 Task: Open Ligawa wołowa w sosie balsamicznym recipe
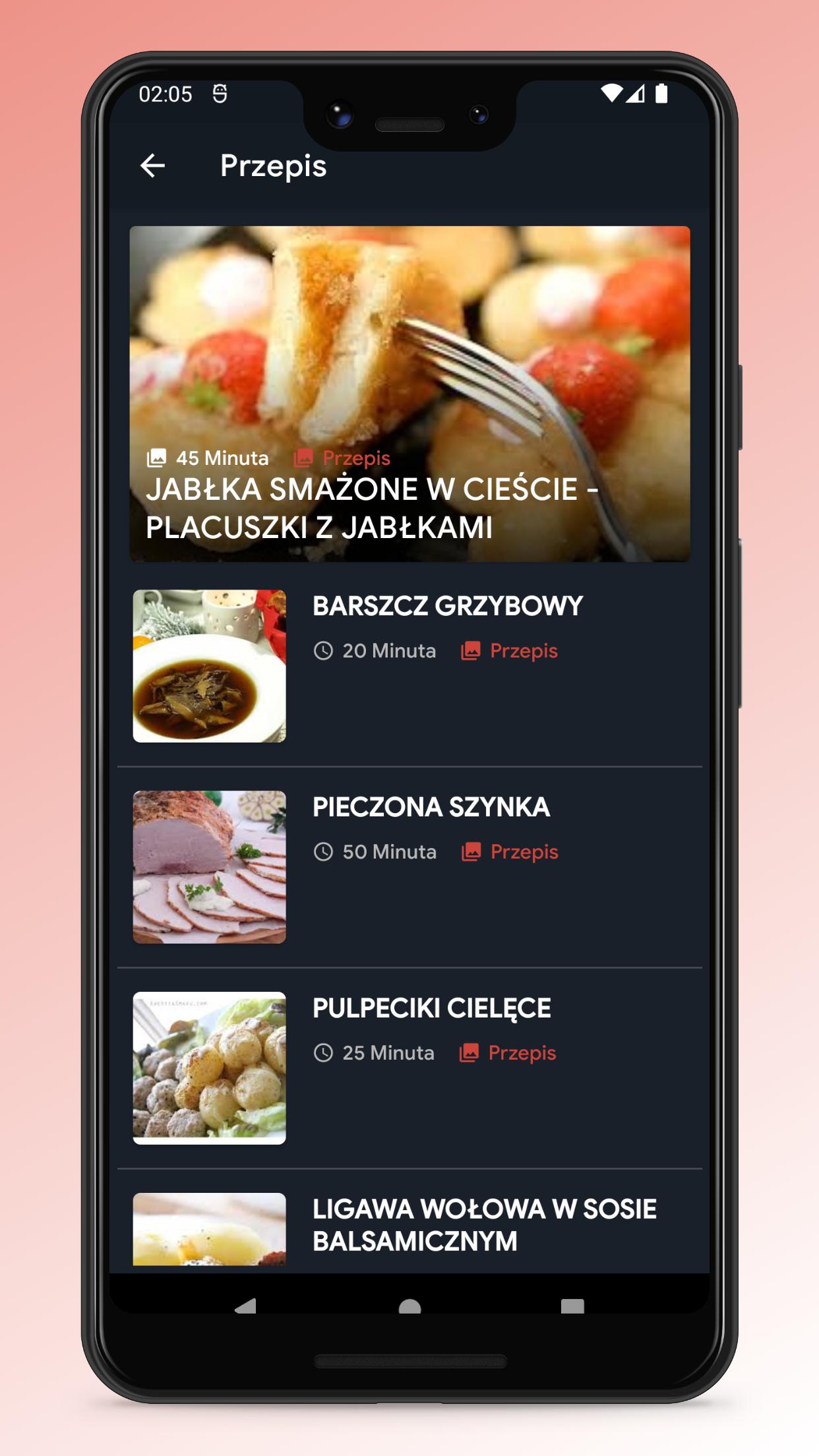pyautogui.click(x=409, y=1222)
